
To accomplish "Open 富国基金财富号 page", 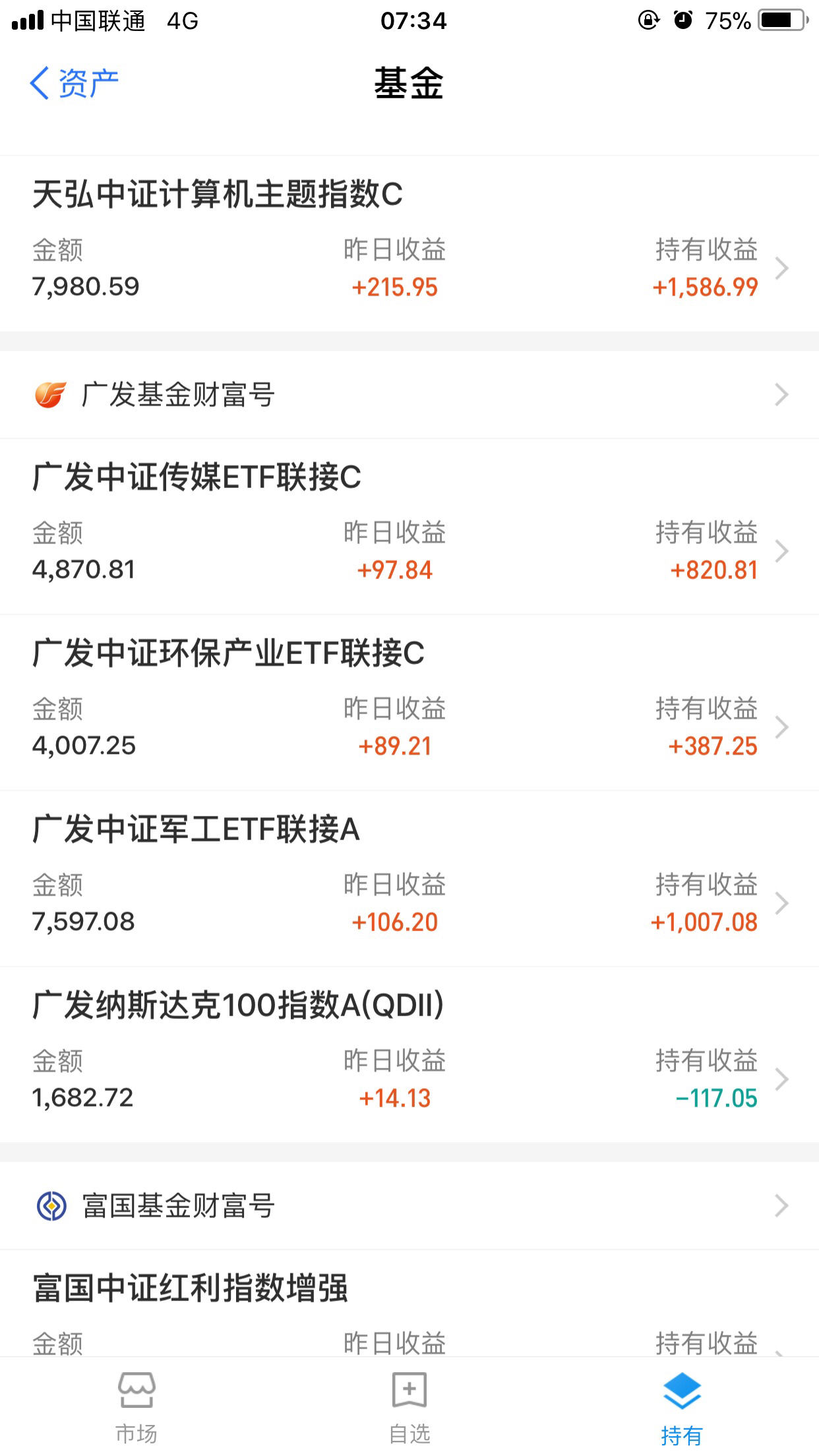I will pyautogui.click(x=409, y=1206).
